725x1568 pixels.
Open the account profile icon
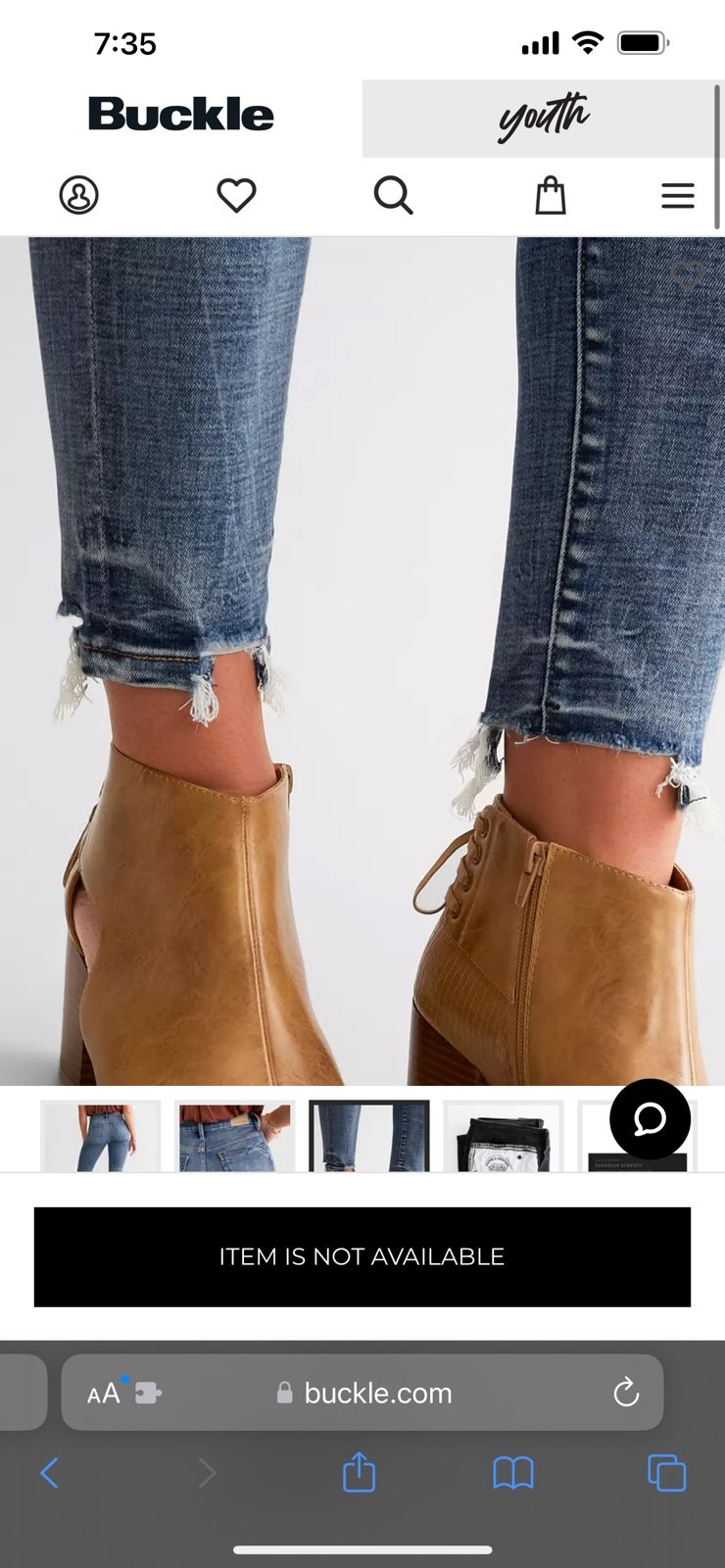(78, 195)
